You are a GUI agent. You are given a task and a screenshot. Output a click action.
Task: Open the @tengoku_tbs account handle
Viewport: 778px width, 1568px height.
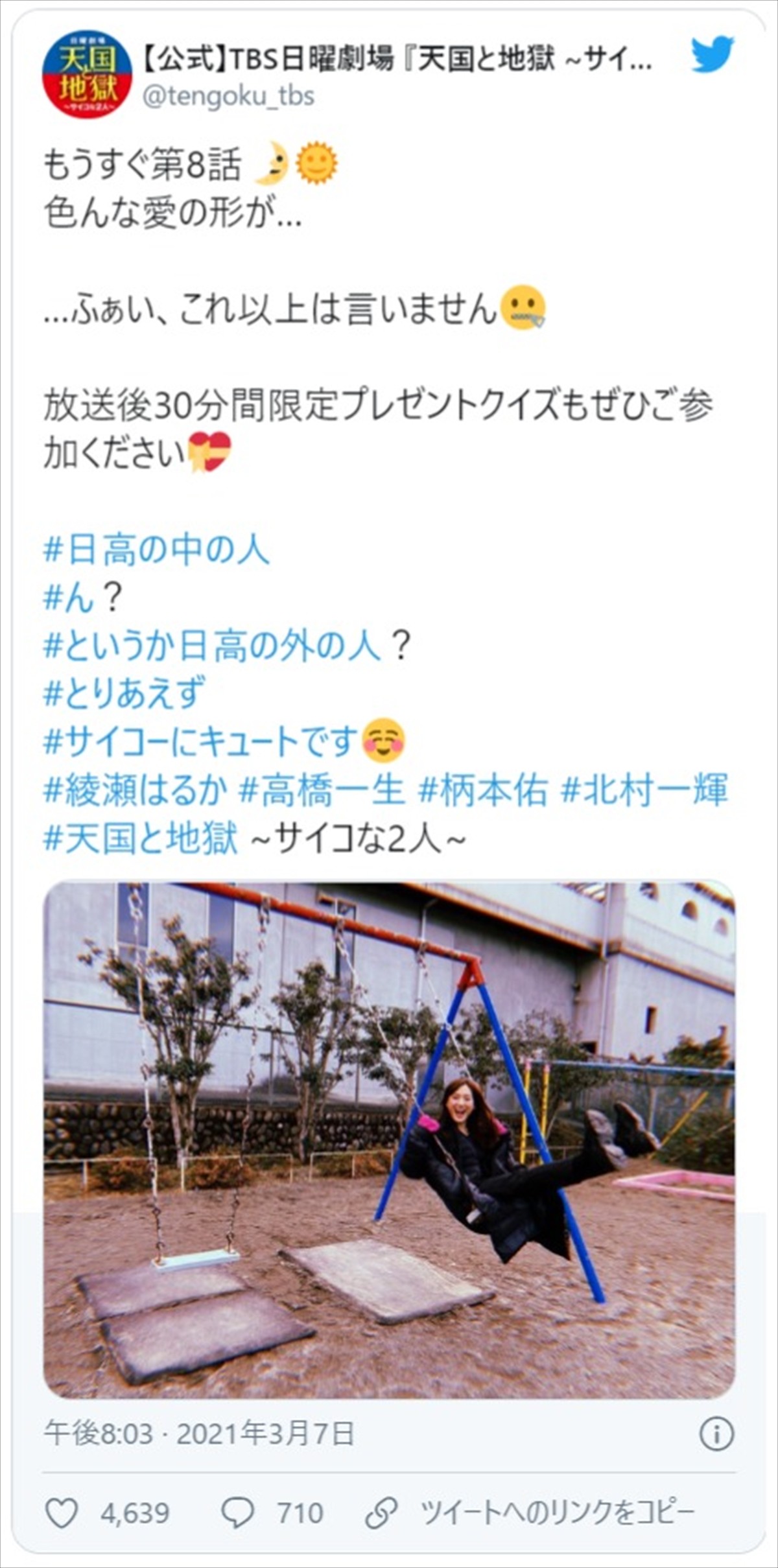point(228,97)
